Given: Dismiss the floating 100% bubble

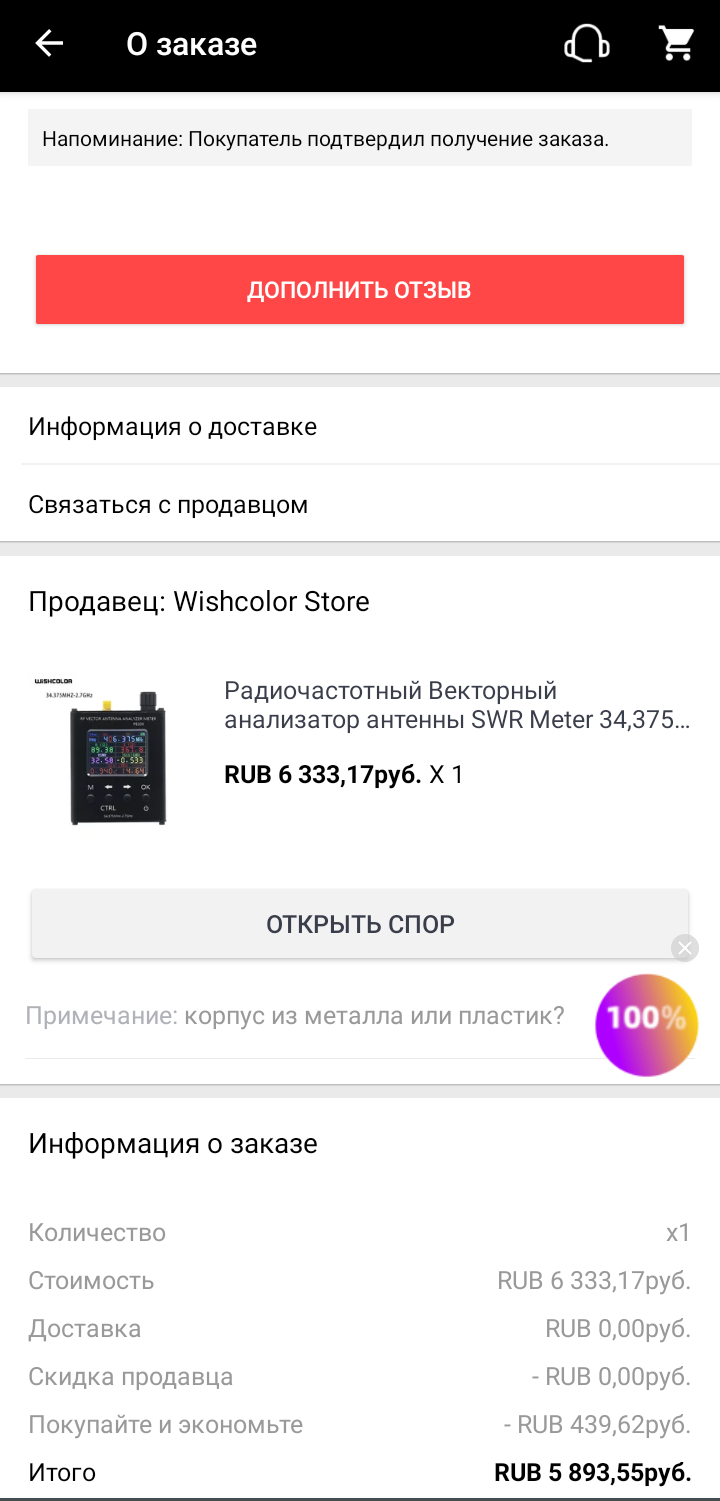Looking at the screenshot, I should pos(685,948).
